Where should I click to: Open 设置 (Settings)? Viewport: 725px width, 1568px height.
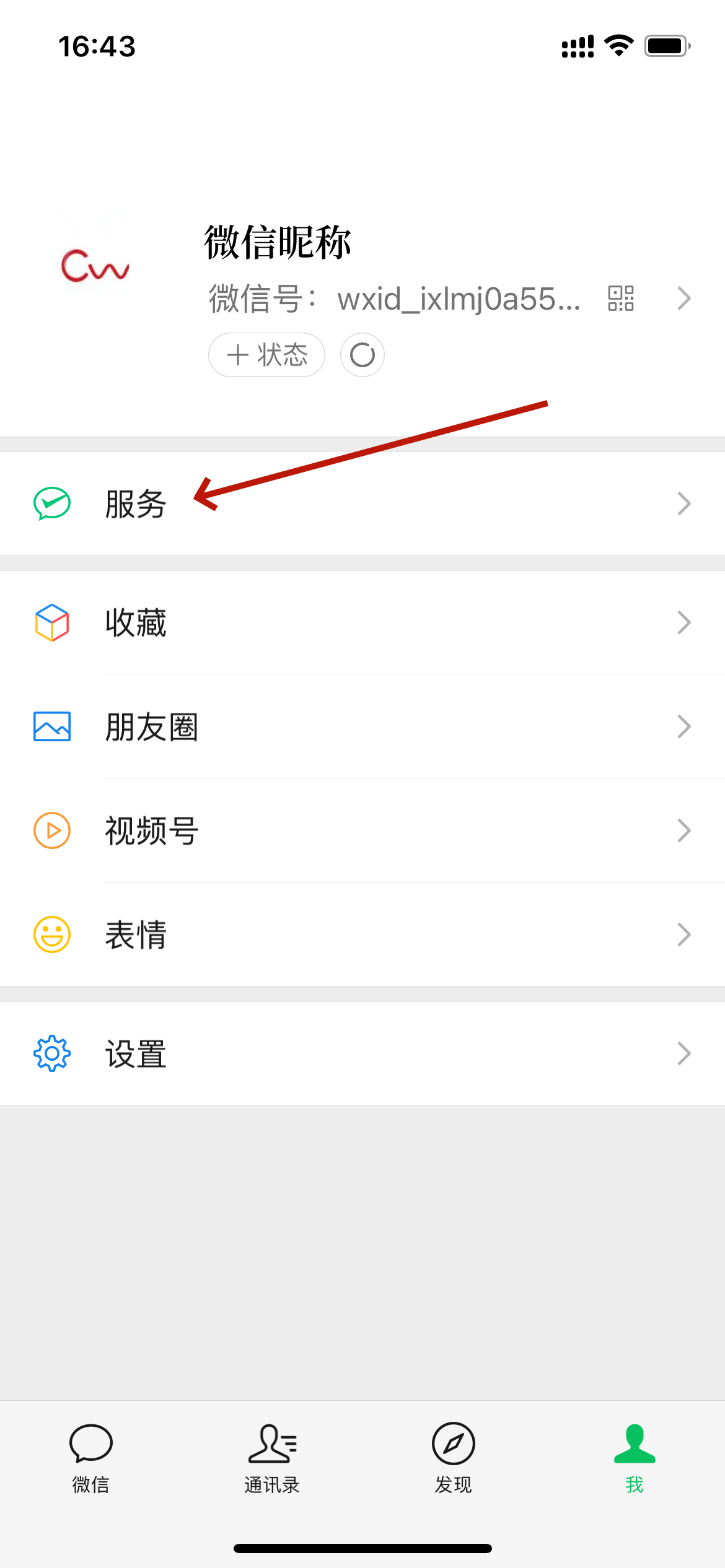tap(362, 1053)
